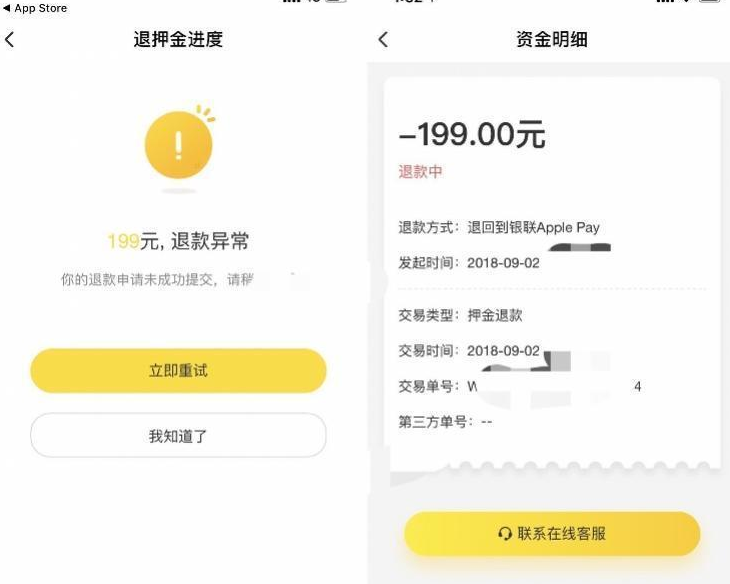Dismiss with the 我知道了 button
Image resolution: width=730 pixels, height=584 pixels.
(x=178, y=436)
